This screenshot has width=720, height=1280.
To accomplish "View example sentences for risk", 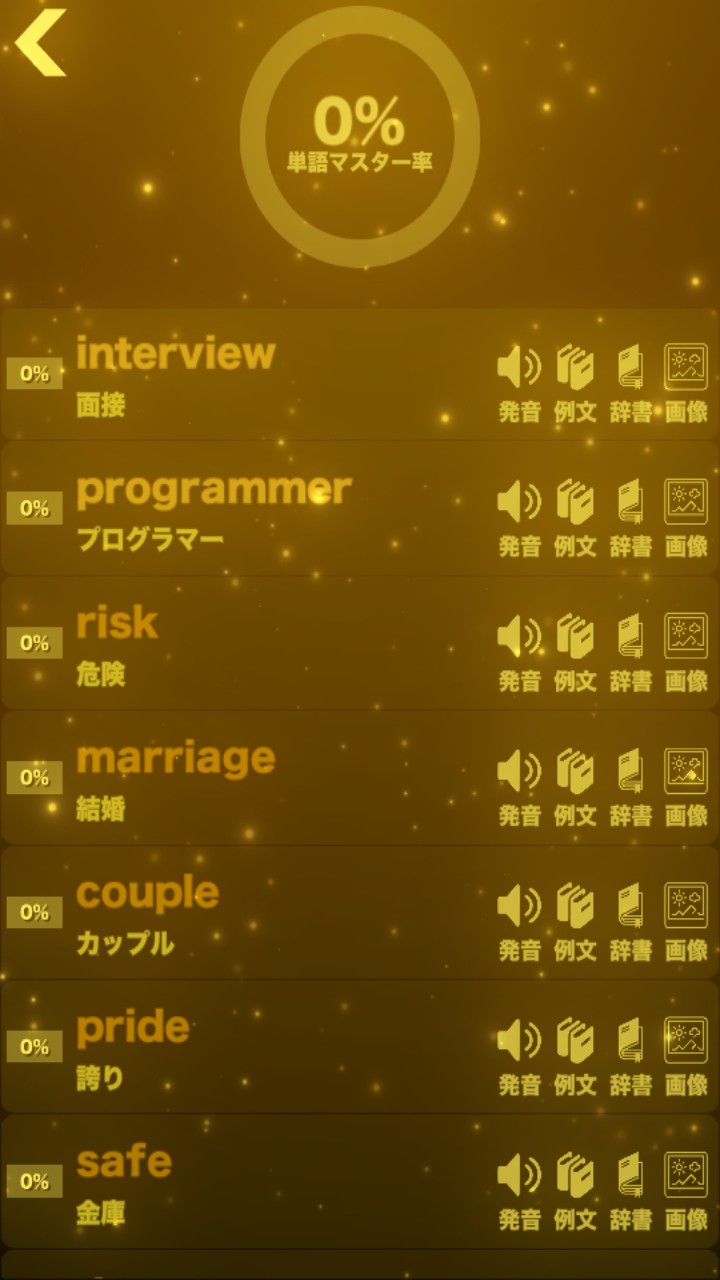I will coord(575,650).
